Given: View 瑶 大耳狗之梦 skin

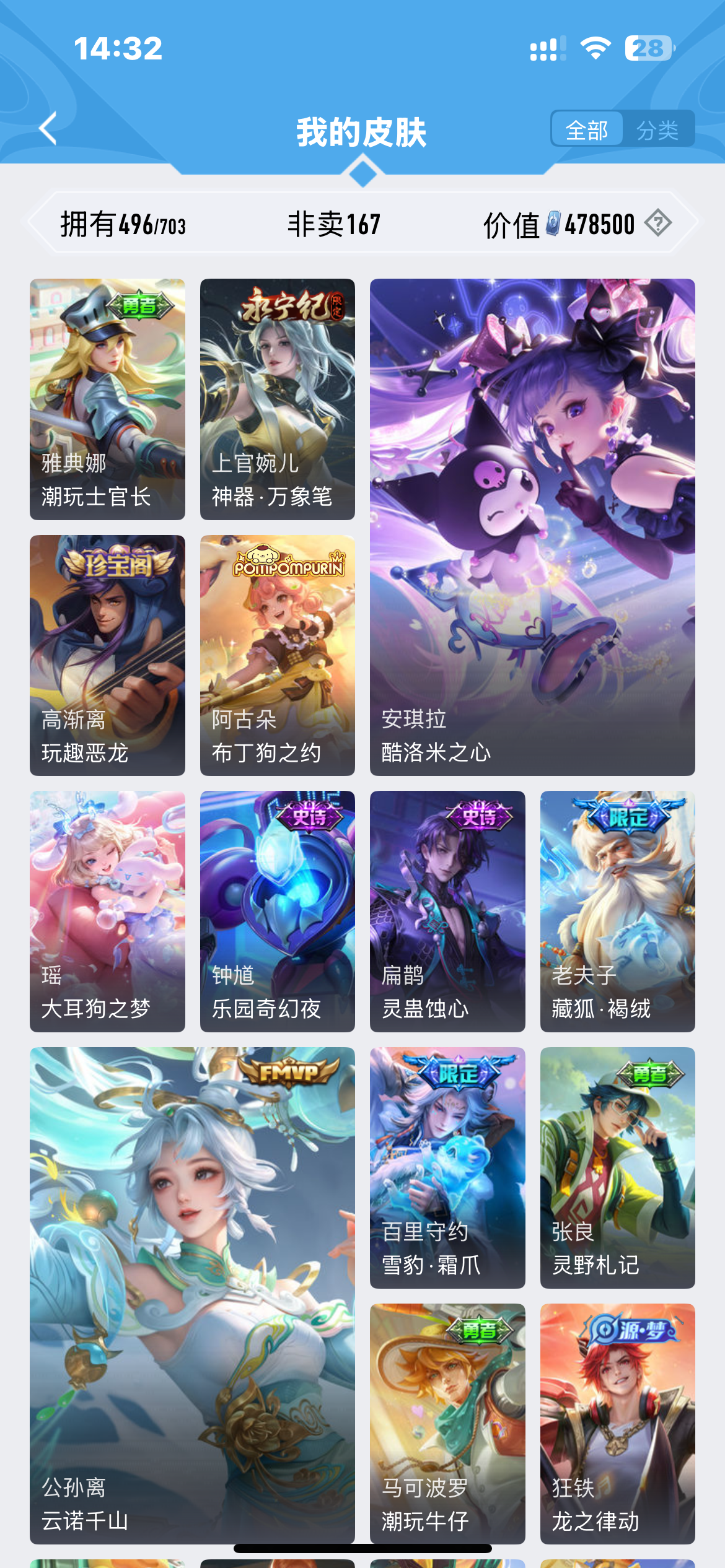Looking at the screenshot, I should point(107,911).
